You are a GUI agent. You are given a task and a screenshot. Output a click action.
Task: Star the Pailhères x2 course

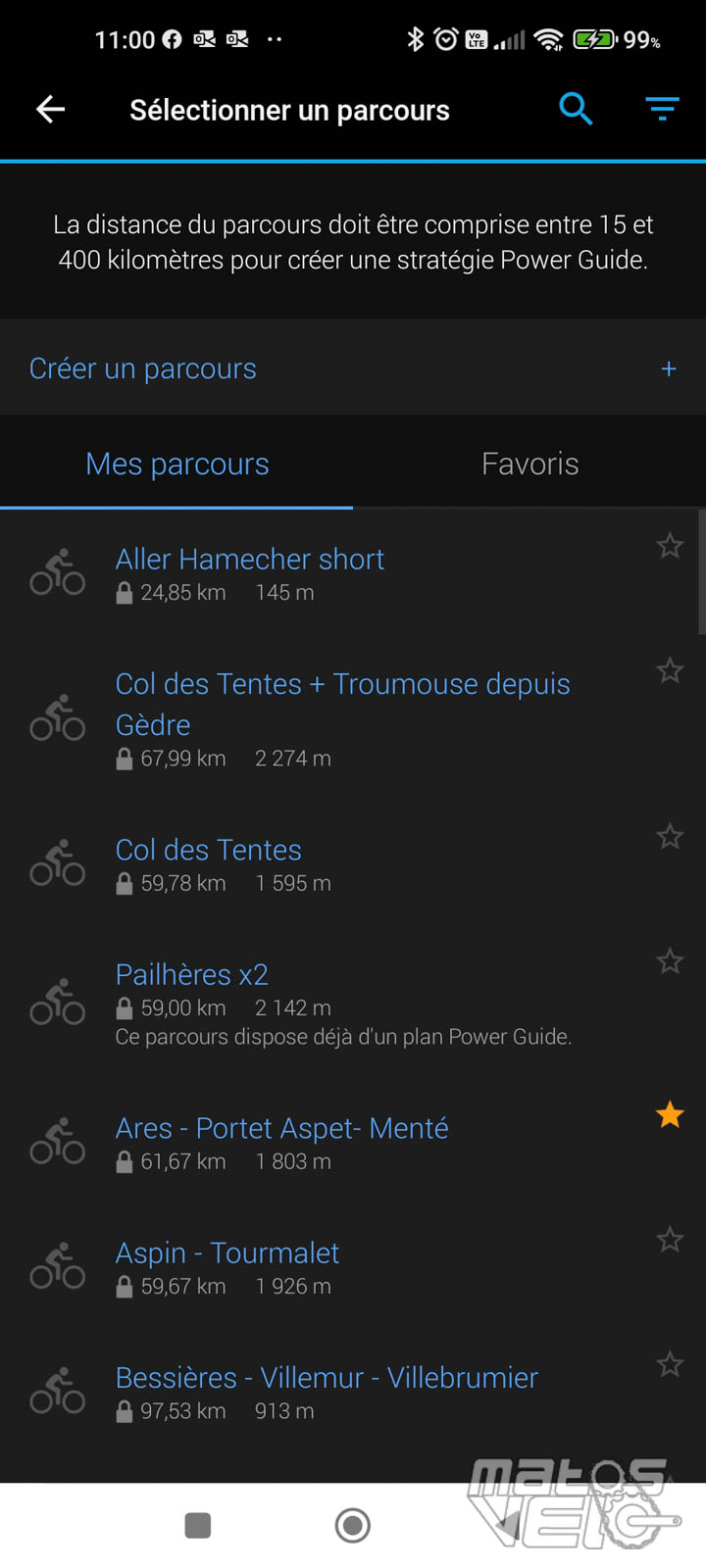click(670, 960)
